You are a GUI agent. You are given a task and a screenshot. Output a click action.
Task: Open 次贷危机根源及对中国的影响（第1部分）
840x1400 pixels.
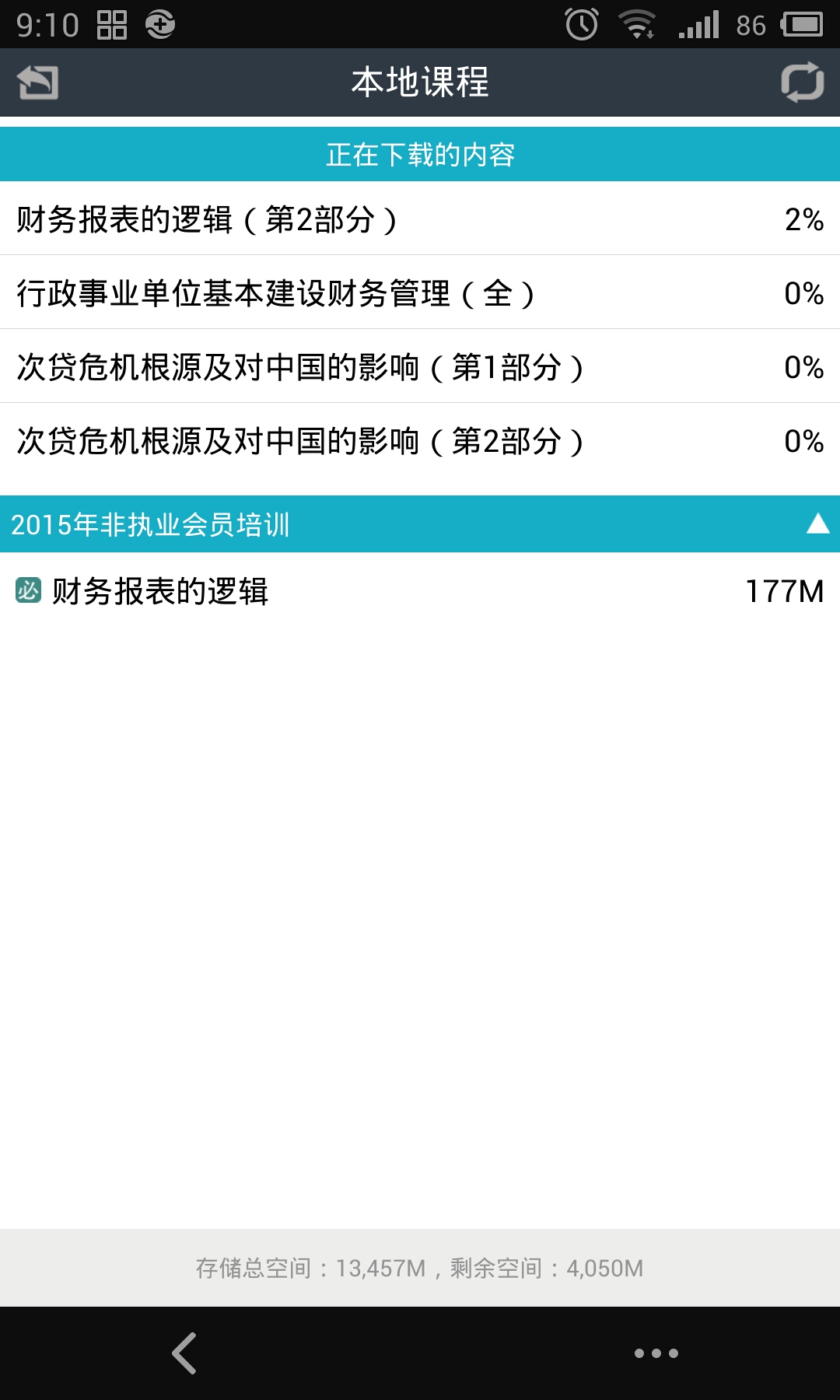click(x=420, y=366)
